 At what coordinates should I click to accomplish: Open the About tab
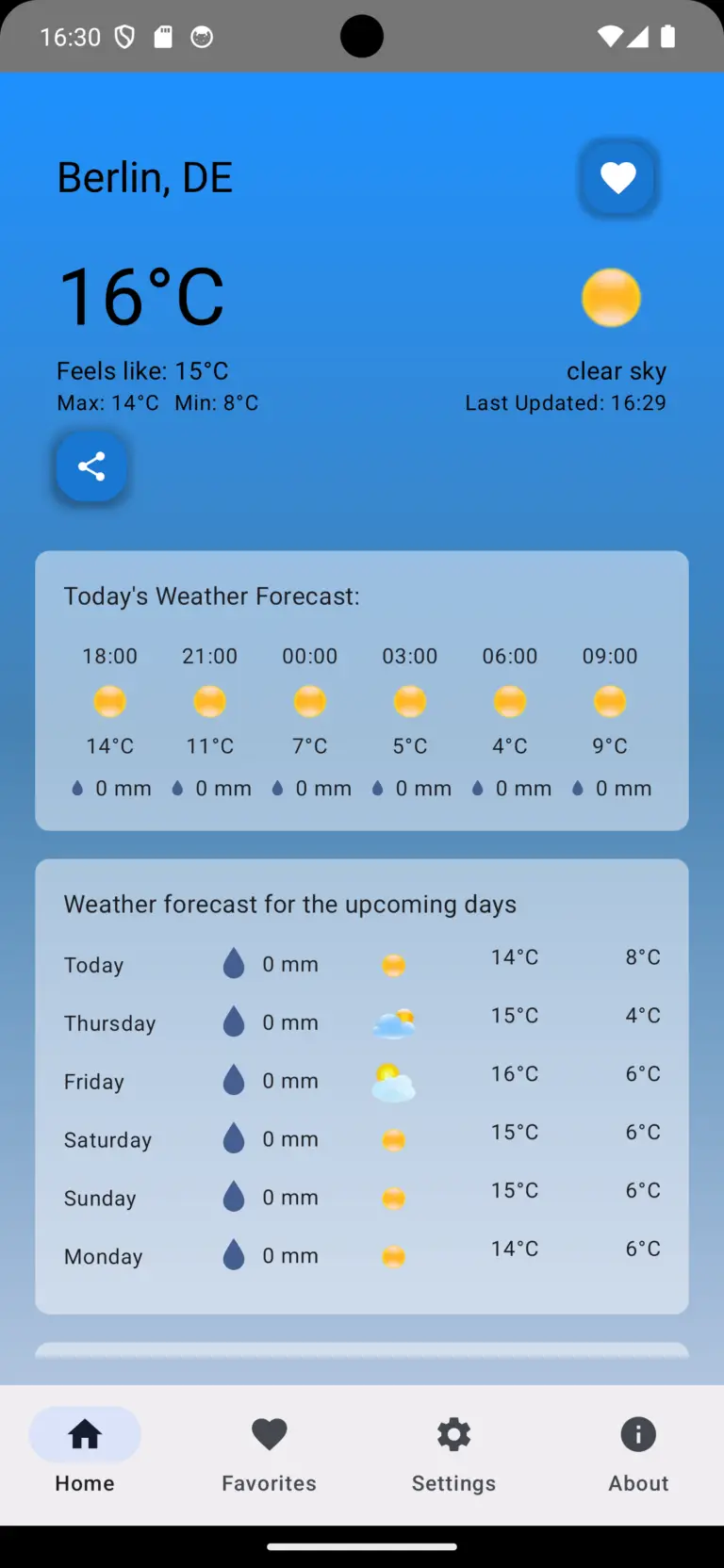click(638, 1453)
